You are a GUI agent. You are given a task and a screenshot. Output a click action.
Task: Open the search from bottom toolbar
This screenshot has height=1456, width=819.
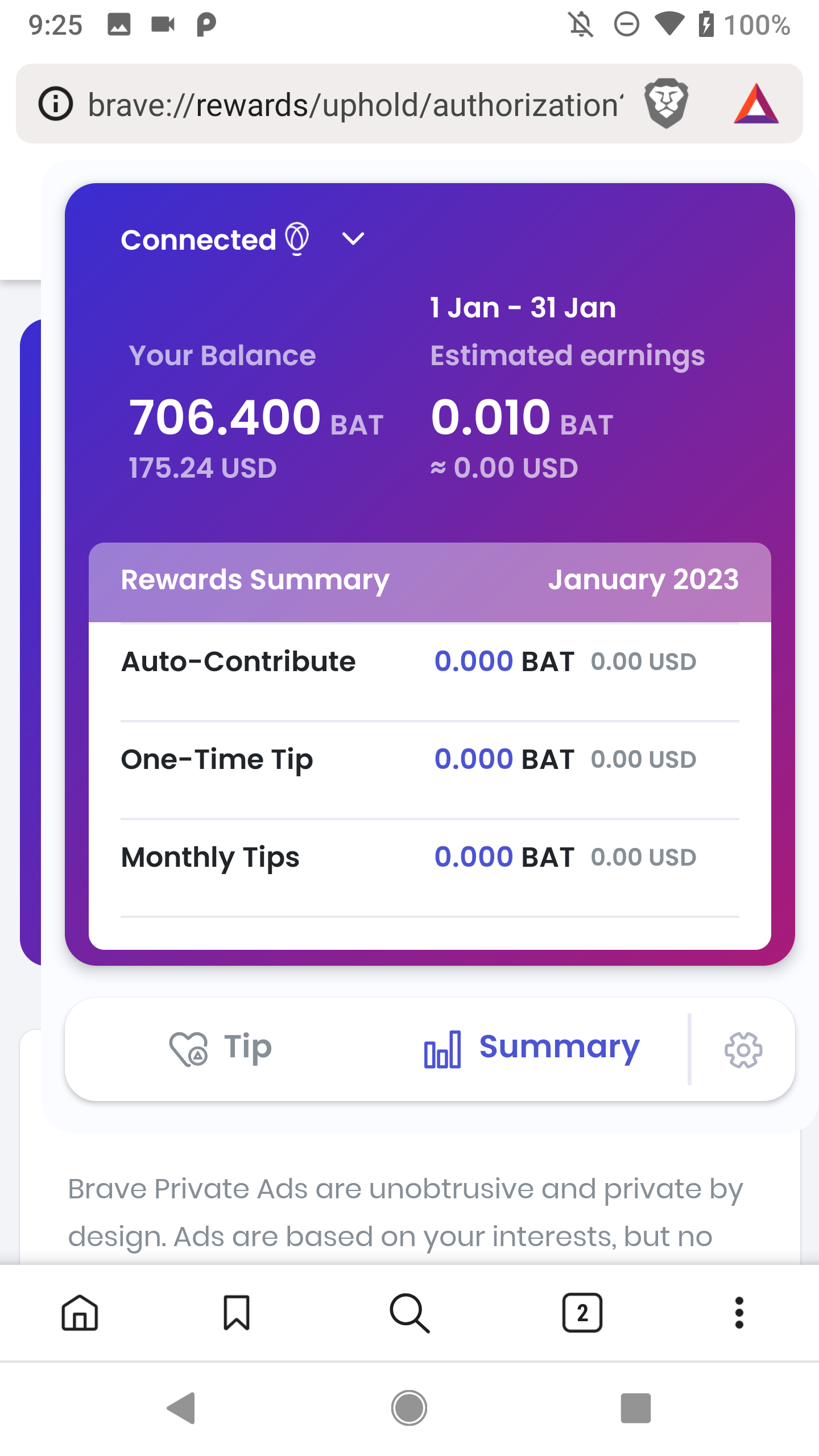[409, 1313]
